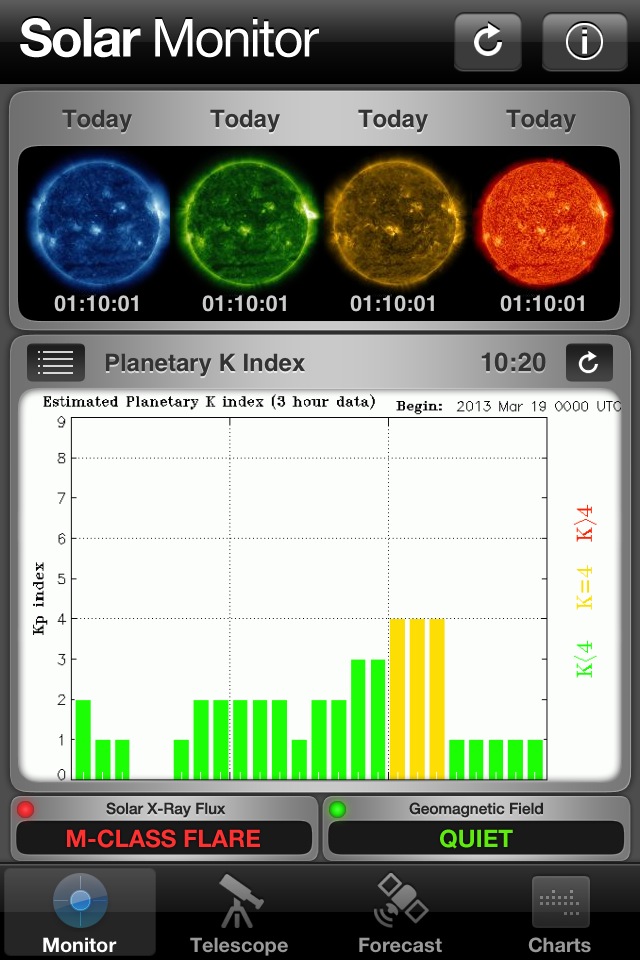This screenshot has width=640, height=960.
Task: Switch to the Charts tab
Action: coord(559,912)
